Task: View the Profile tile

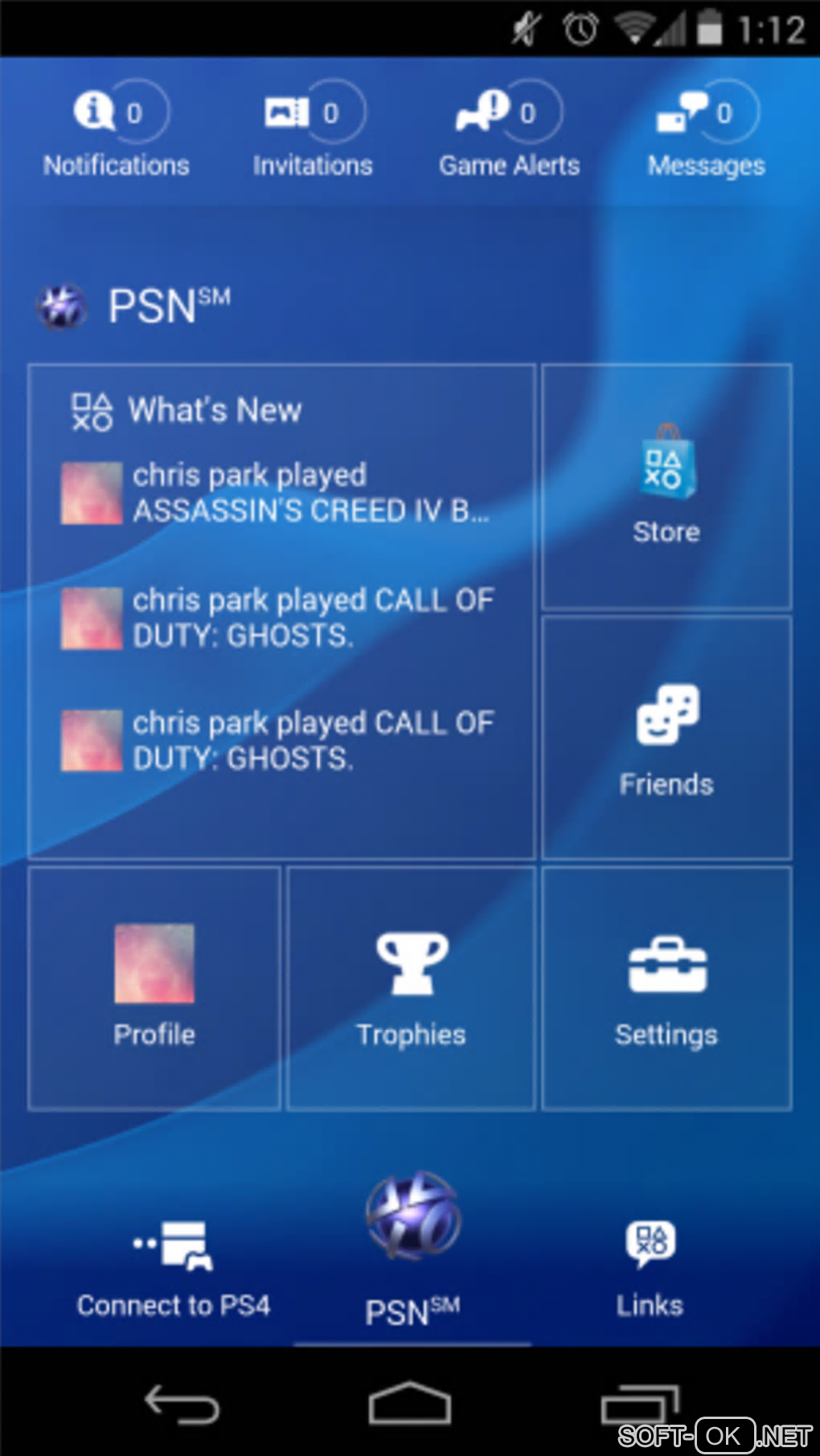Action: [154, 988]
